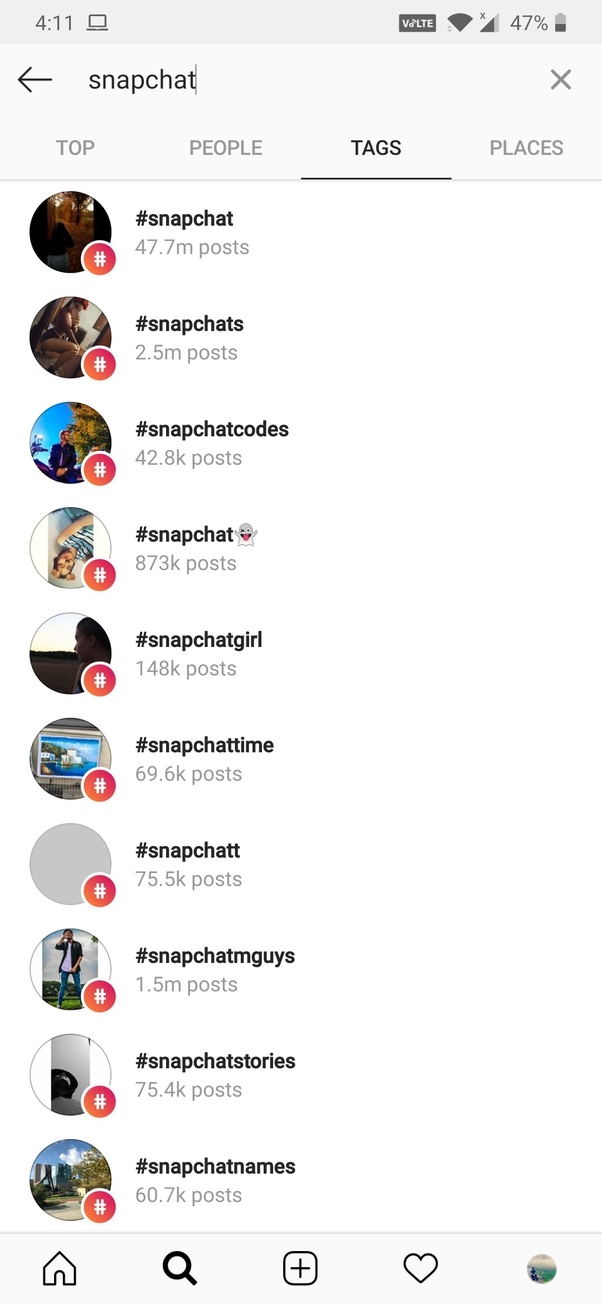Image resolution: width=602 pixels, height=1304 pixels.
Task: Clear the snapchat search text
Action: [x=560, y=80]
